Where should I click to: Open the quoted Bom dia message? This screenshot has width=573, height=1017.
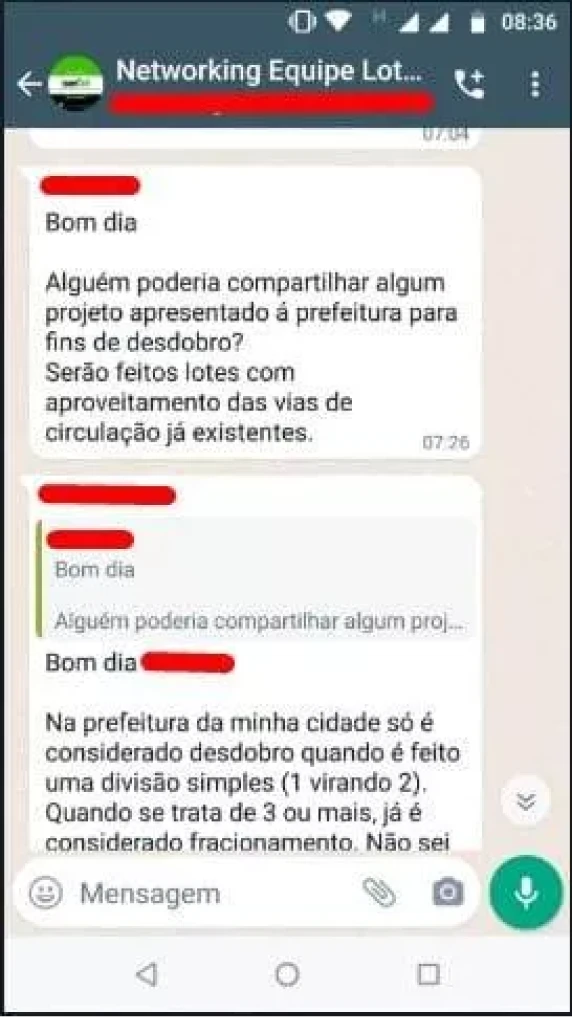pos(258,579)
